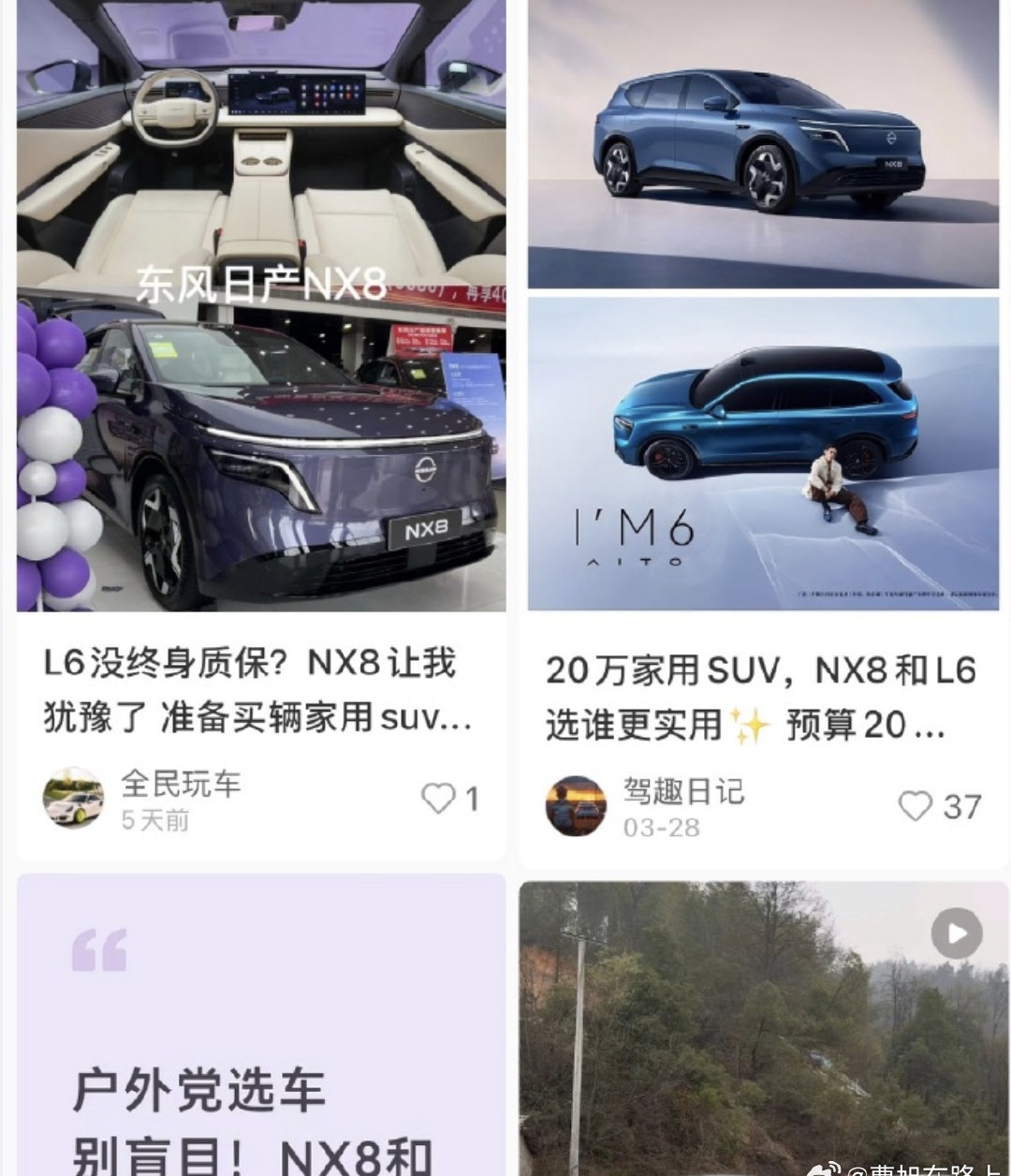Open the post about L6没终身质保
1011x1176 pixels.
click(x=257, y=690)
